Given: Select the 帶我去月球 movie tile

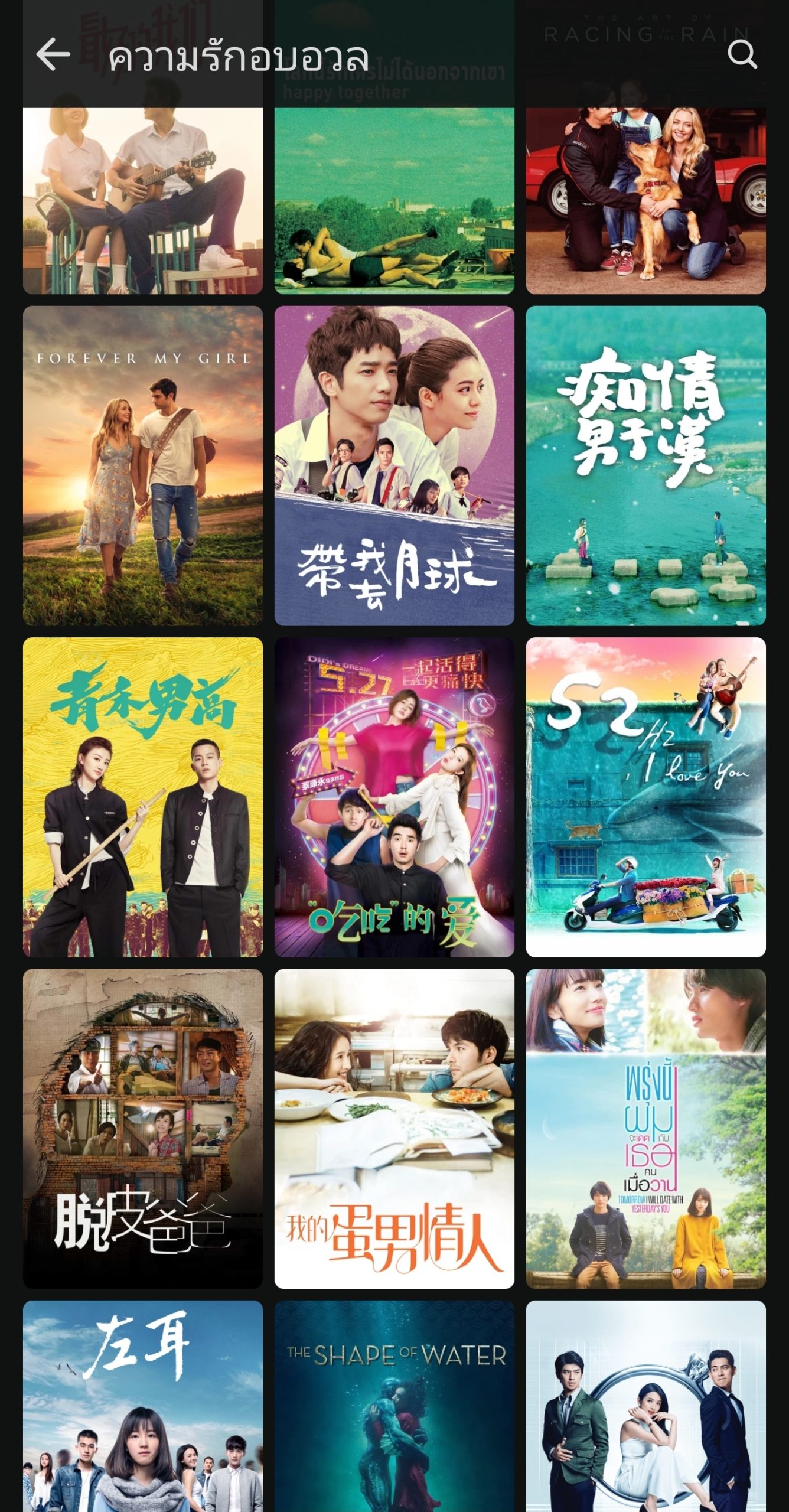Looking at the screenshot, I should (394, 465).
